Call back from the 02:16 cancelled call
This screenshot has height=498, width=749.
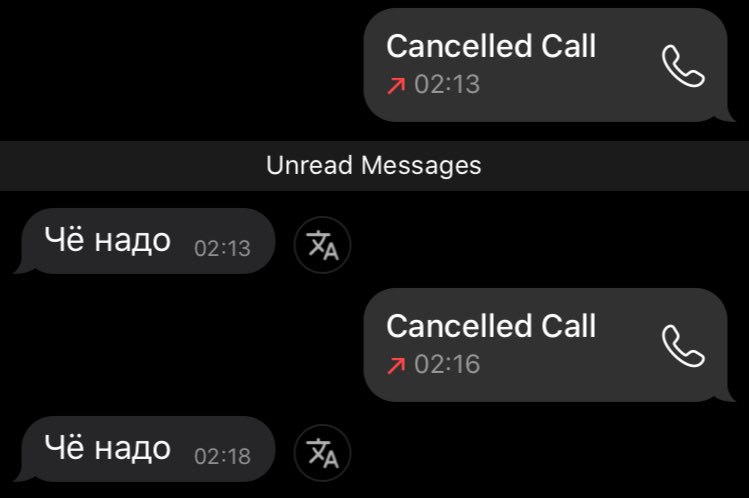[x=684, y=346]
